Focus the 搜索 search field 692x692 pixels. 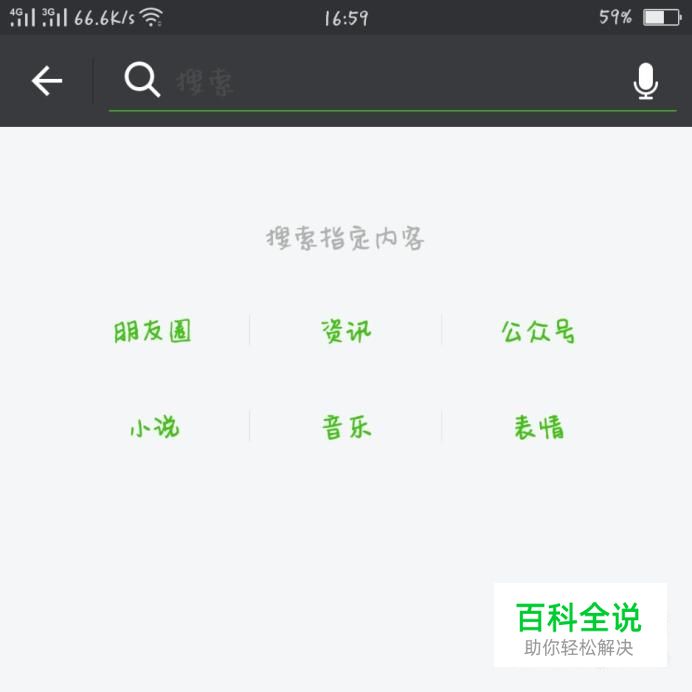pyautogui.click(x=380, y=82)
